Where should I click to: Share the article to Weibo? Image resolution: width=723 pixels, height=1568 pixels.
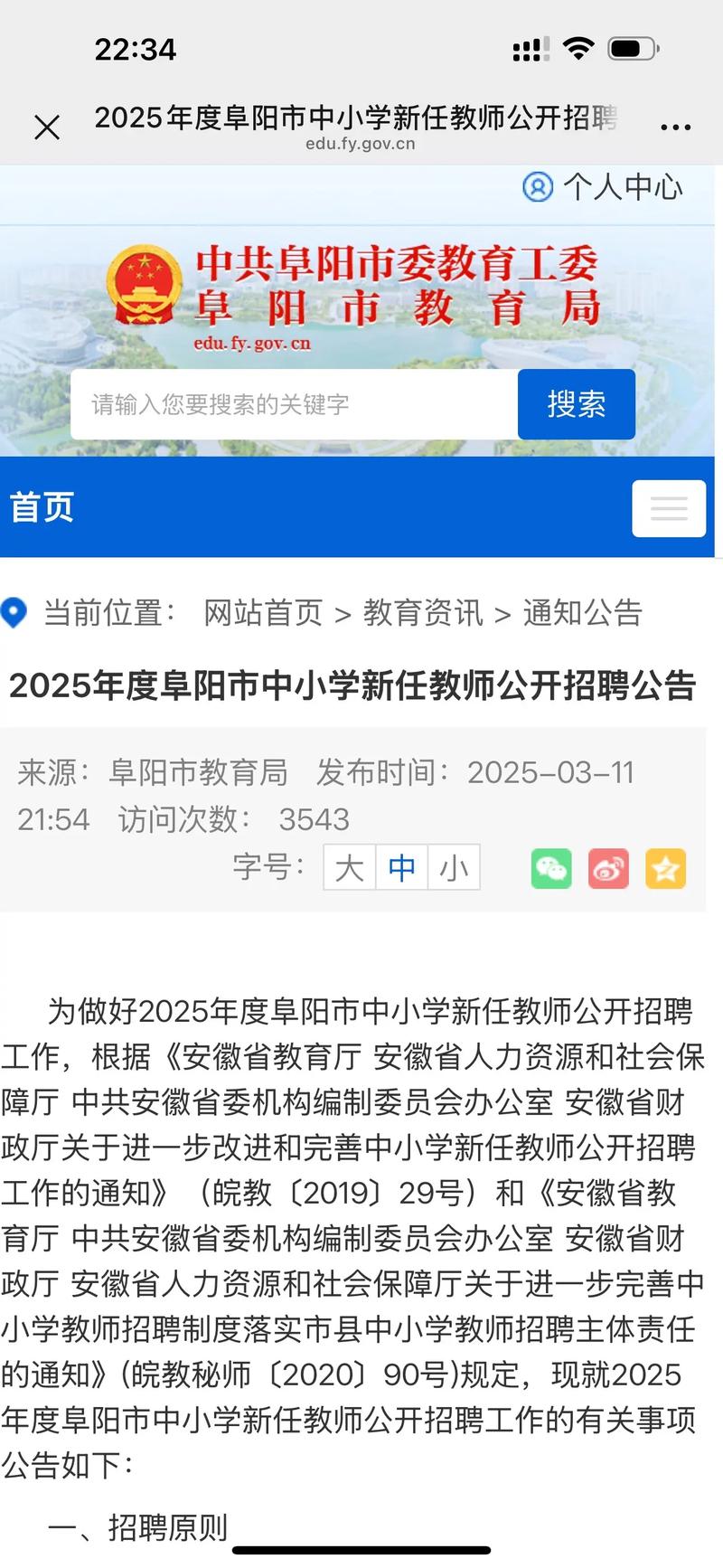tap(608, 869)
